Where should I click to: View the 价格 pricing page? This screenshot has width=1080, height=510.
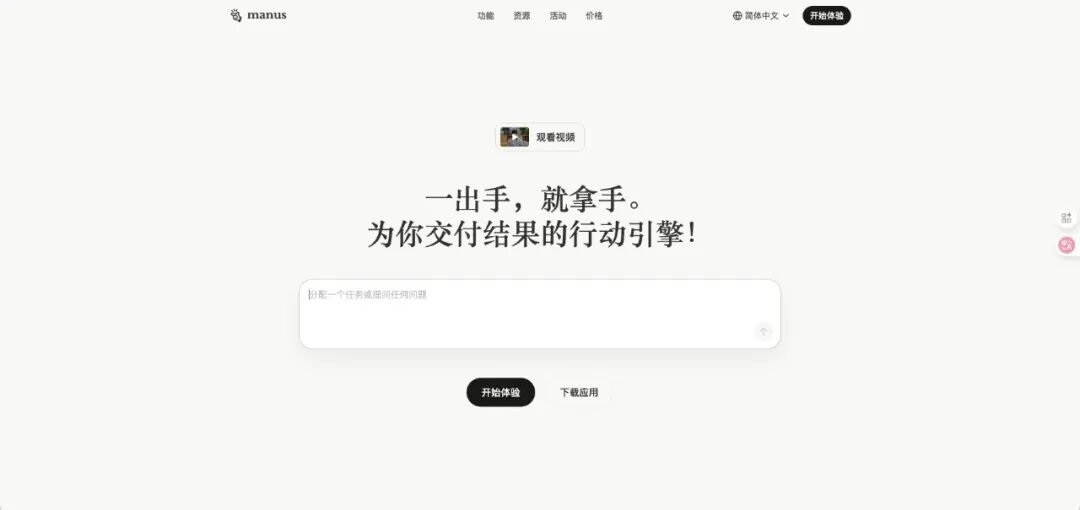click(x=594, y=16)
